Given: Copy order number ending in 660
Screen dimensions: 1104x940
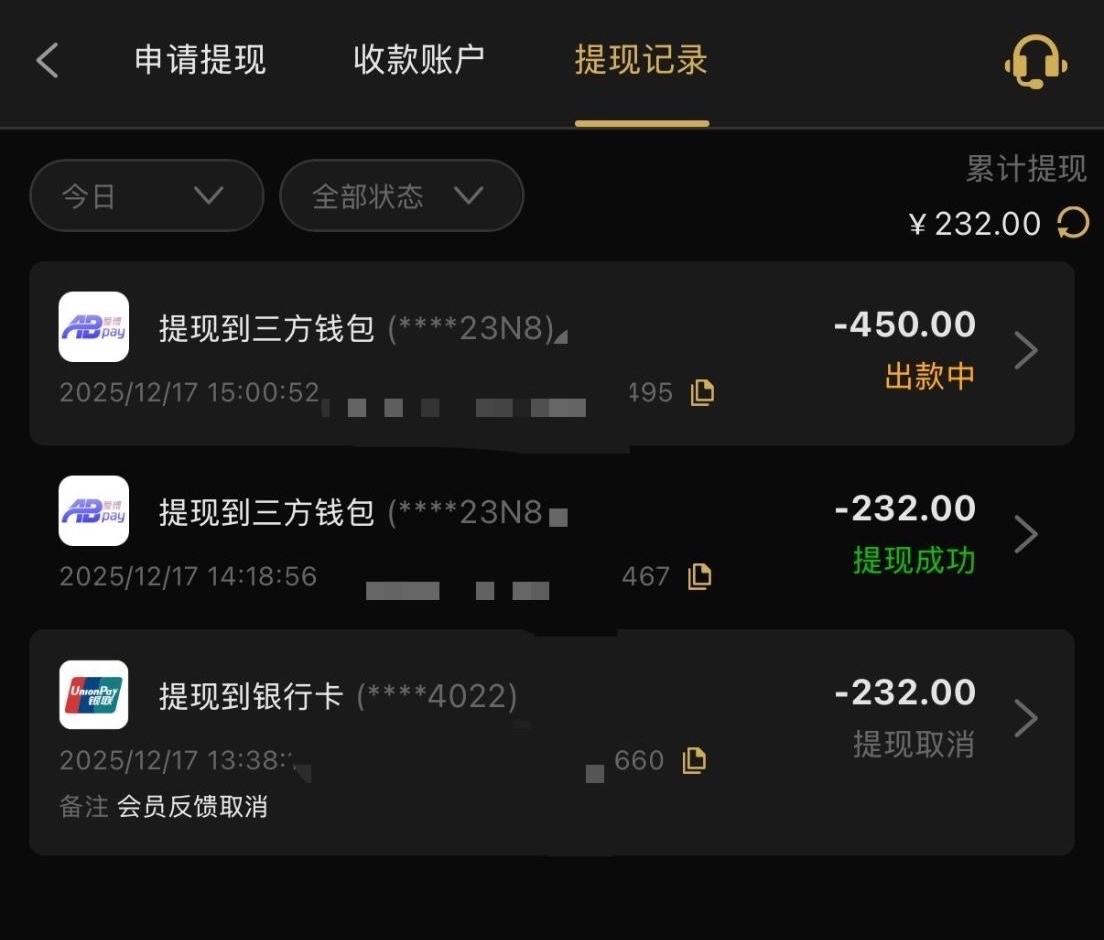Looking at the screenshot, I should click(694, 760).
